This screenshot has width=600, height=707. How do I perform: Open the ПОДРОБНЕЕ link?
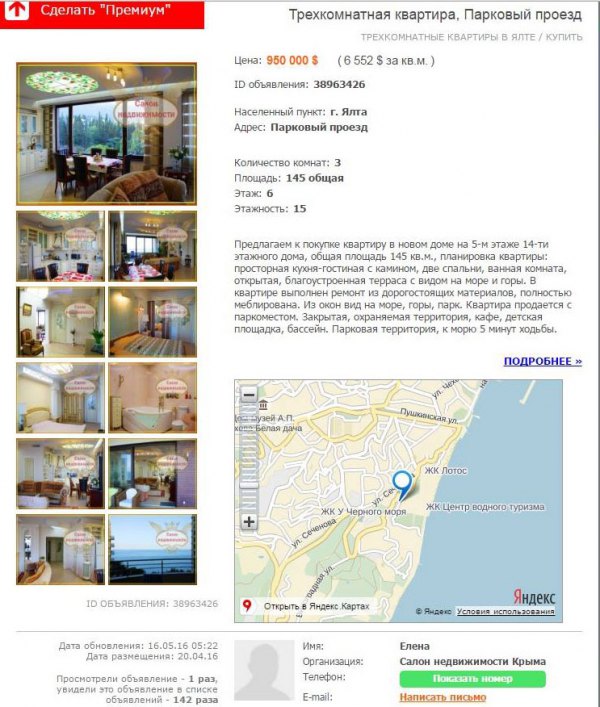pos(542,361)
